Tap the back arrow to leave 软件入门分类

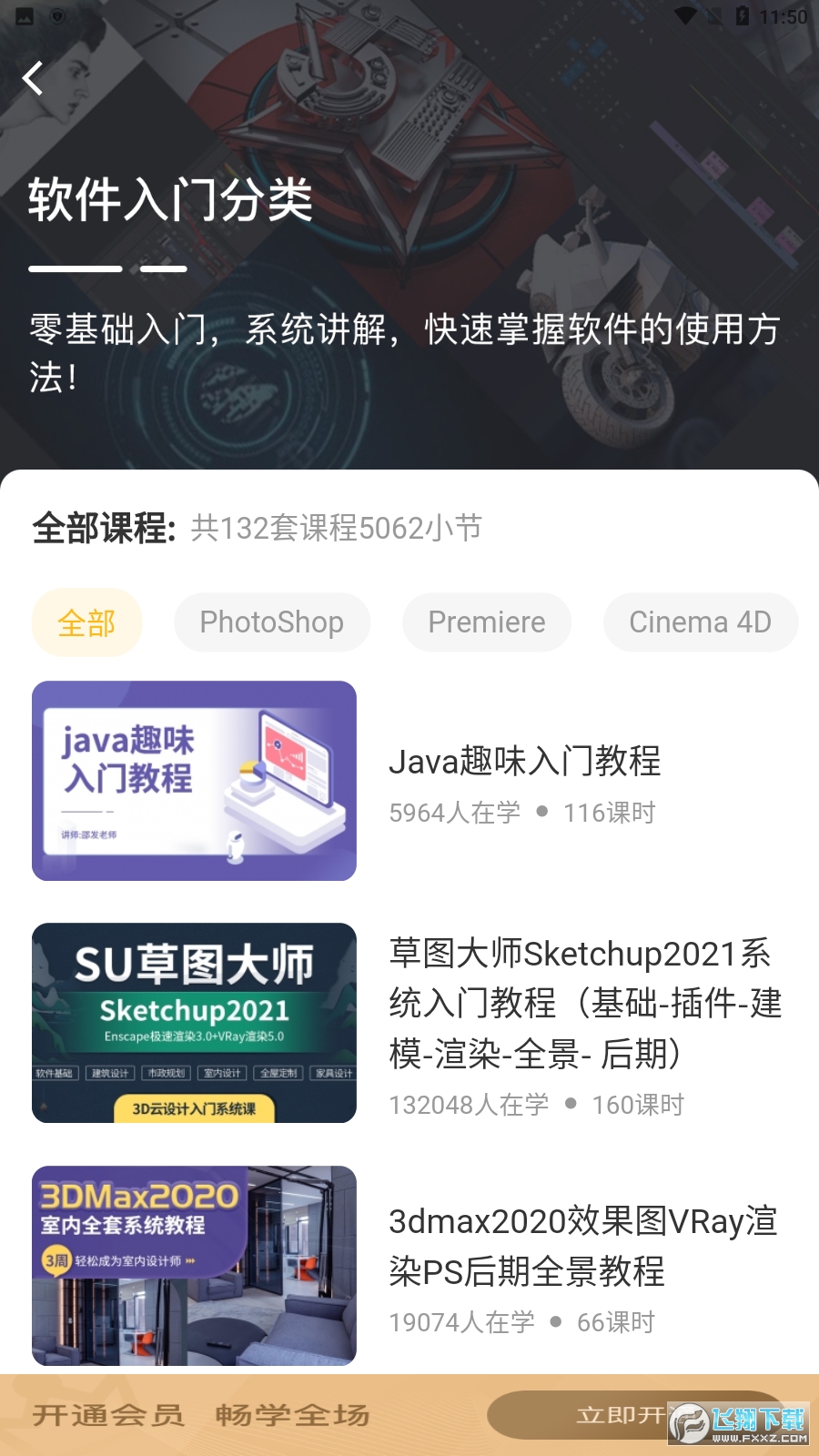(33, 78)
